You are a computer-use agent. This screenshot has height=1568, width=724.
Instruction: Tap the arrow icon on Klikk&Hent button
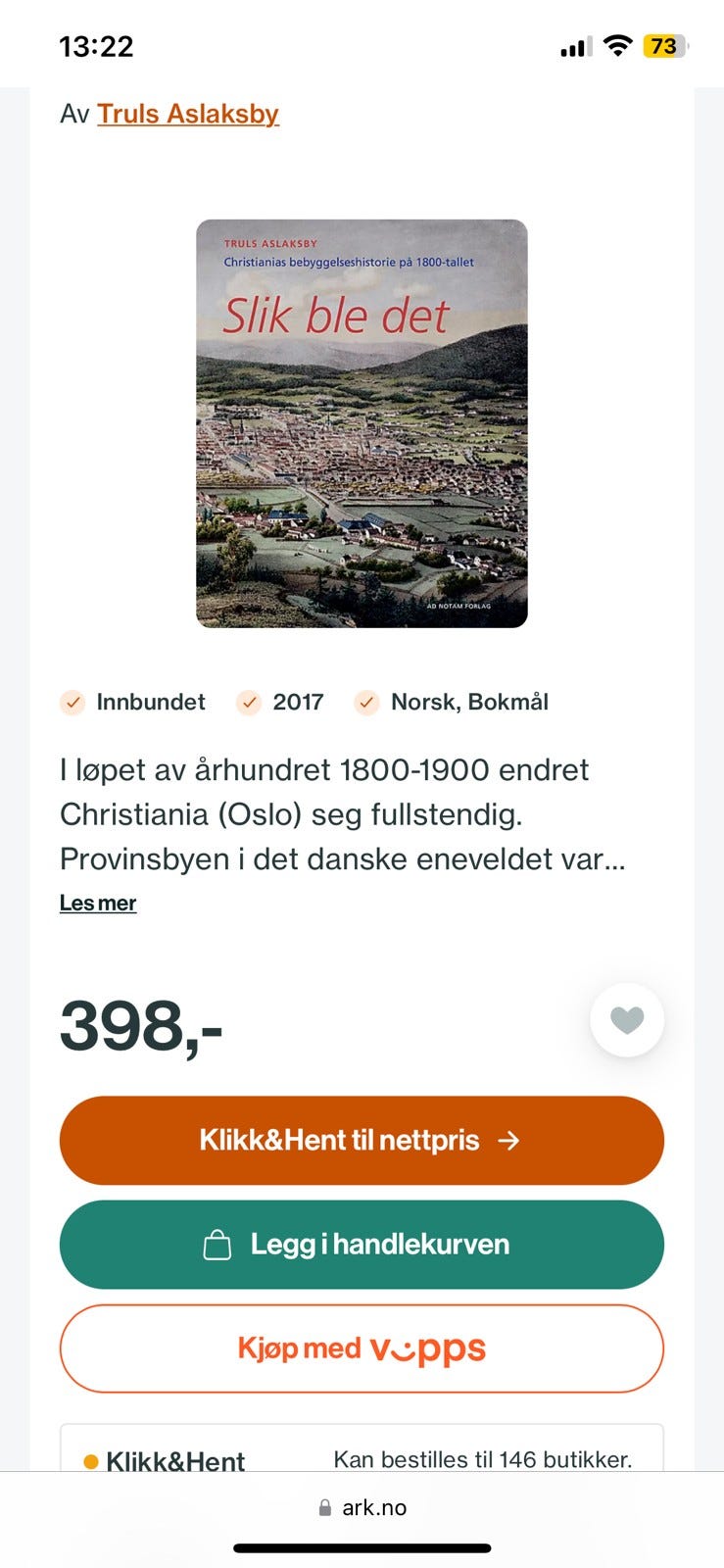509,1140
